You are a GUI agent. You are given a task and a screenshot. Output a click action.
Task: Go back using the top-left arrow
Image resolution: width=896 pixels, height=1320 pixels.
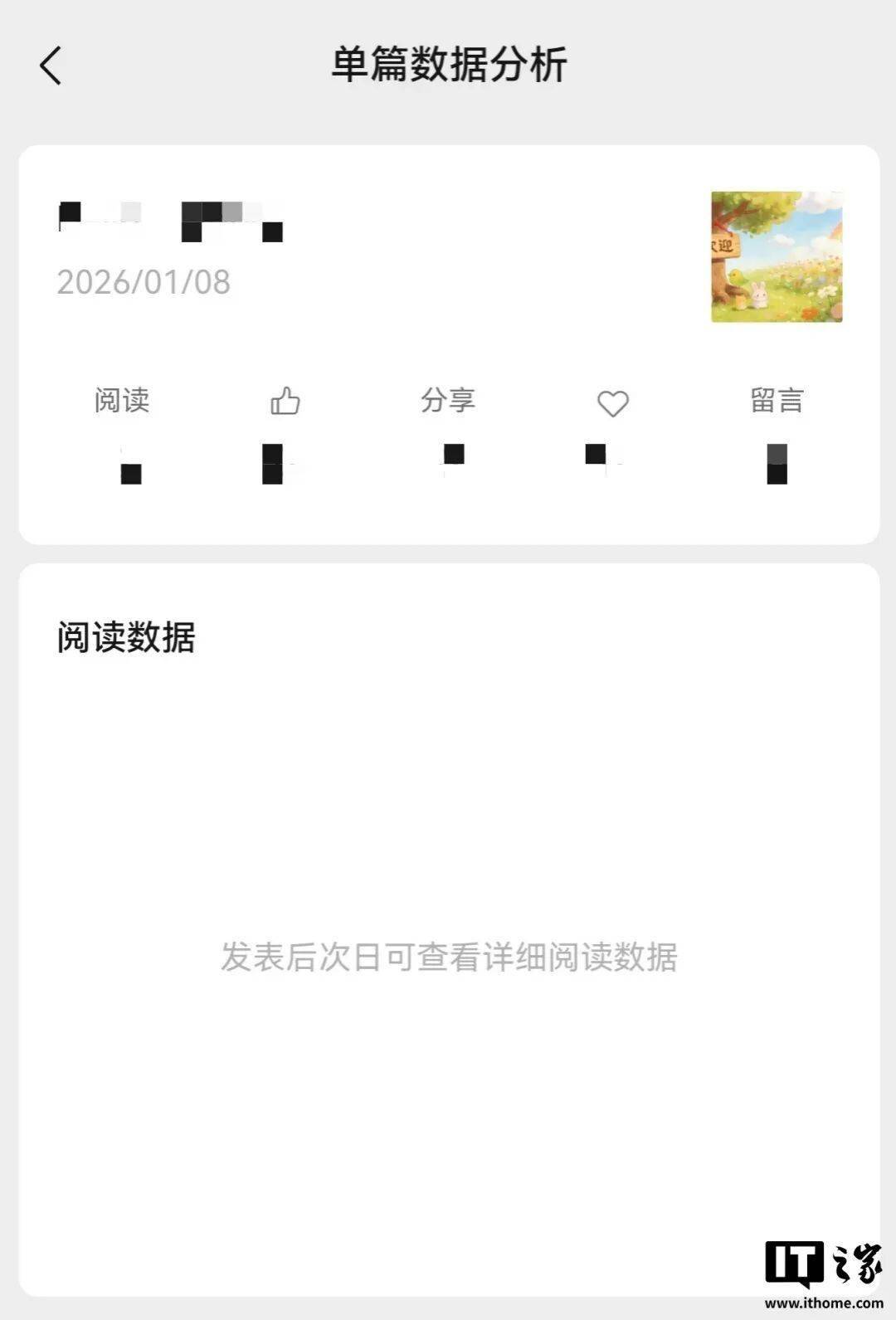[51, 66]
